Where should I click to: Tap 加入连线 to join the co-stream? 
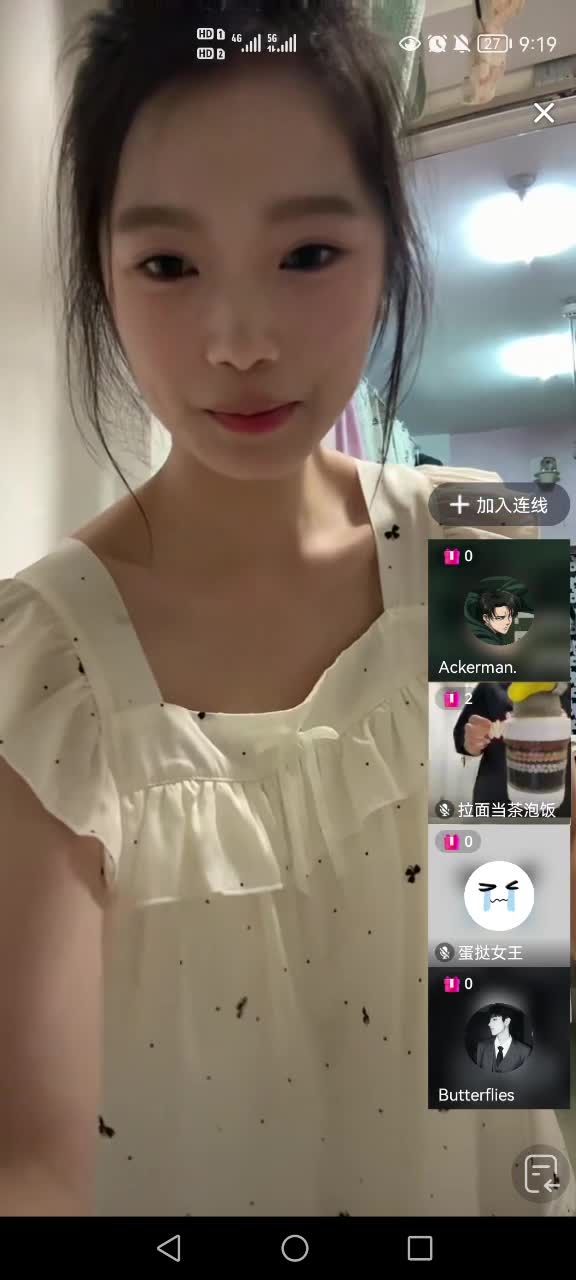tap(499, 505)
